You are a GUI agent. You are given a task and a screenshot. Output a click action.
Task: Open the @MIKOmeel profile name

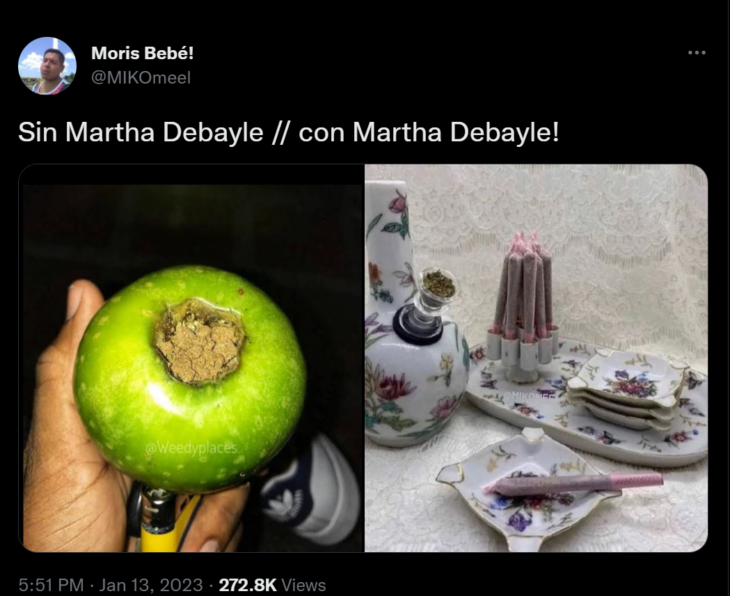[140, 78]
